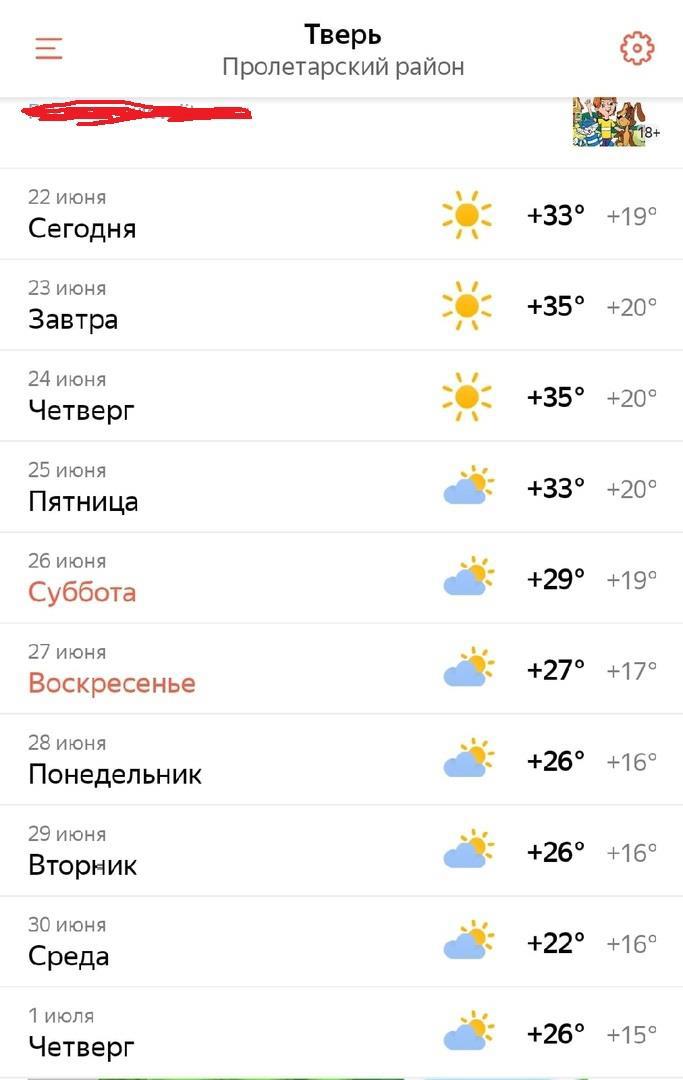This screenshot has width=683, height=1080.
Task: Select Пятница 25 июня
Action: point(340,487)
